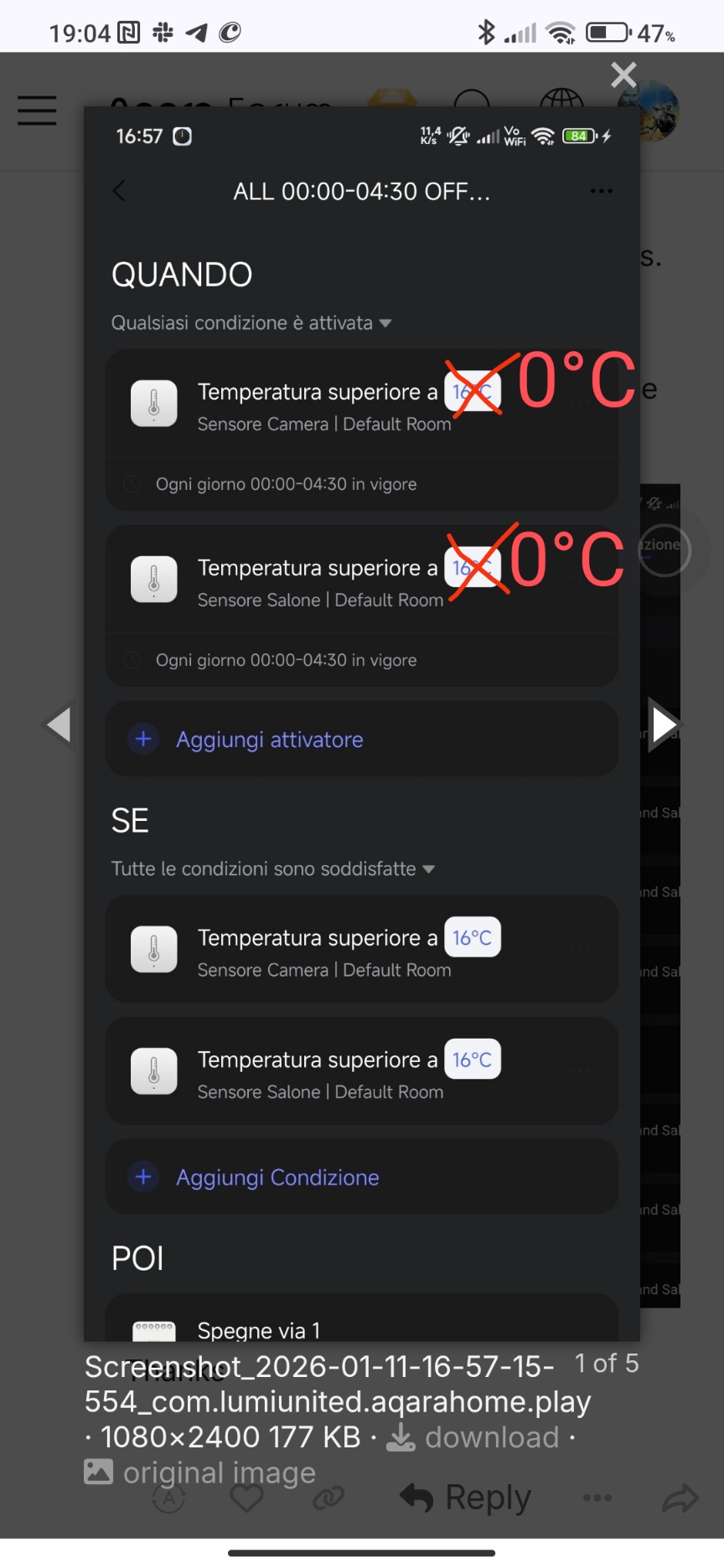Go to the previous image
Viewport: 724px width, 1568px height.
click(x=59, y=725)
